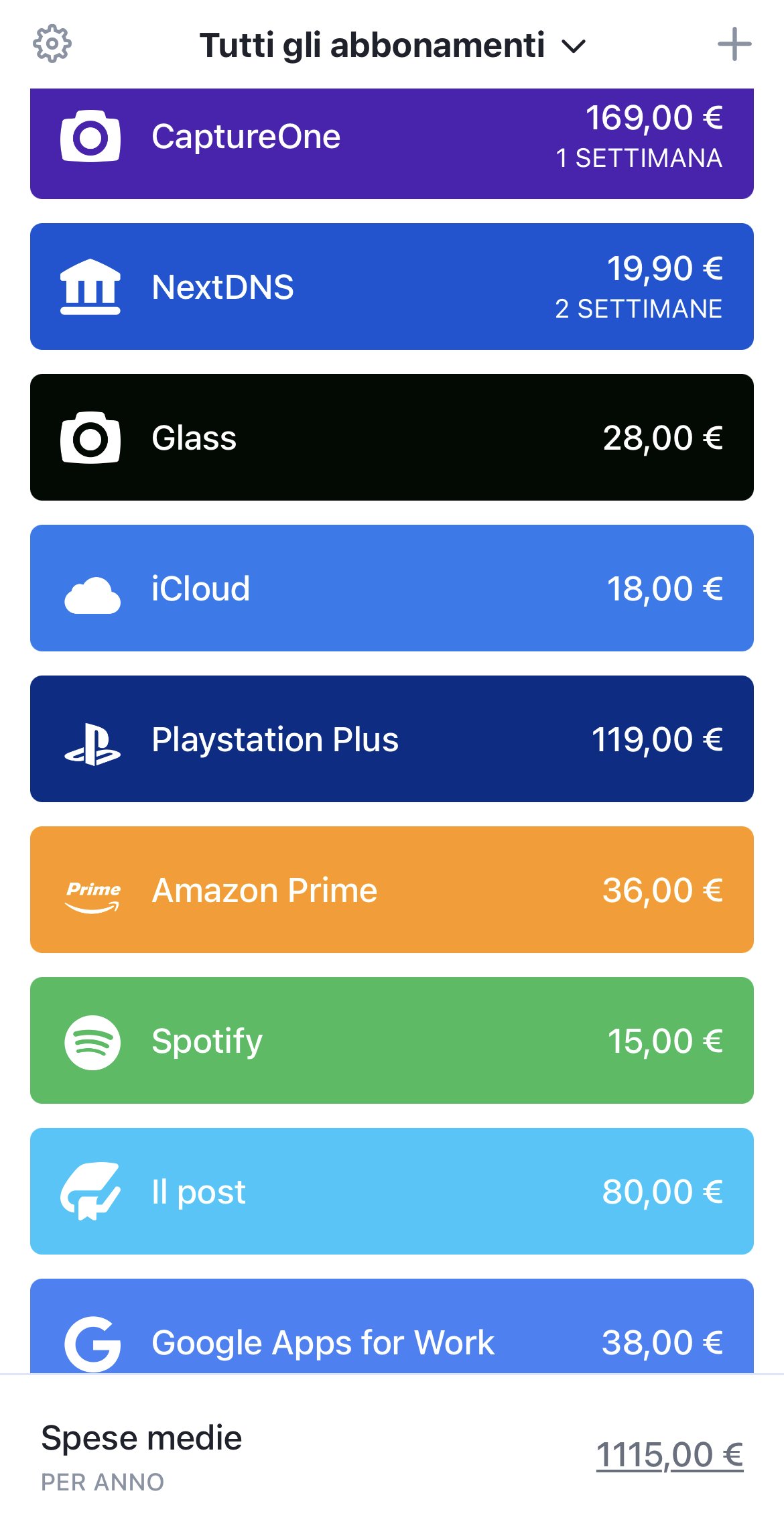Open the Amazon Prime card
The width and height of the screenshot is (784, 1534).
pos(392,890)
